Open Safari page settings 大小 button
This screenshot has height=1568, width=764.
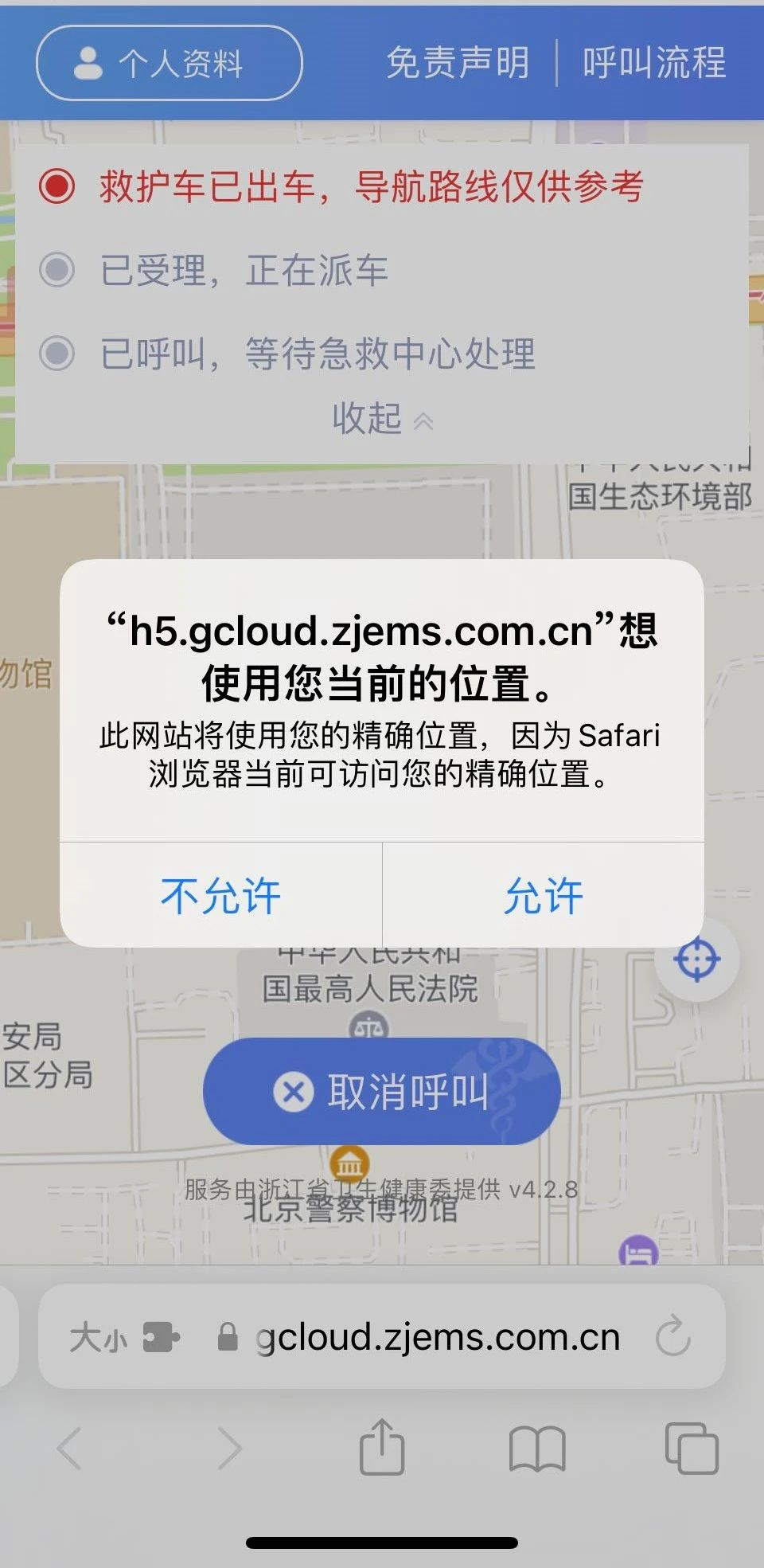(x=99, y=1338)
